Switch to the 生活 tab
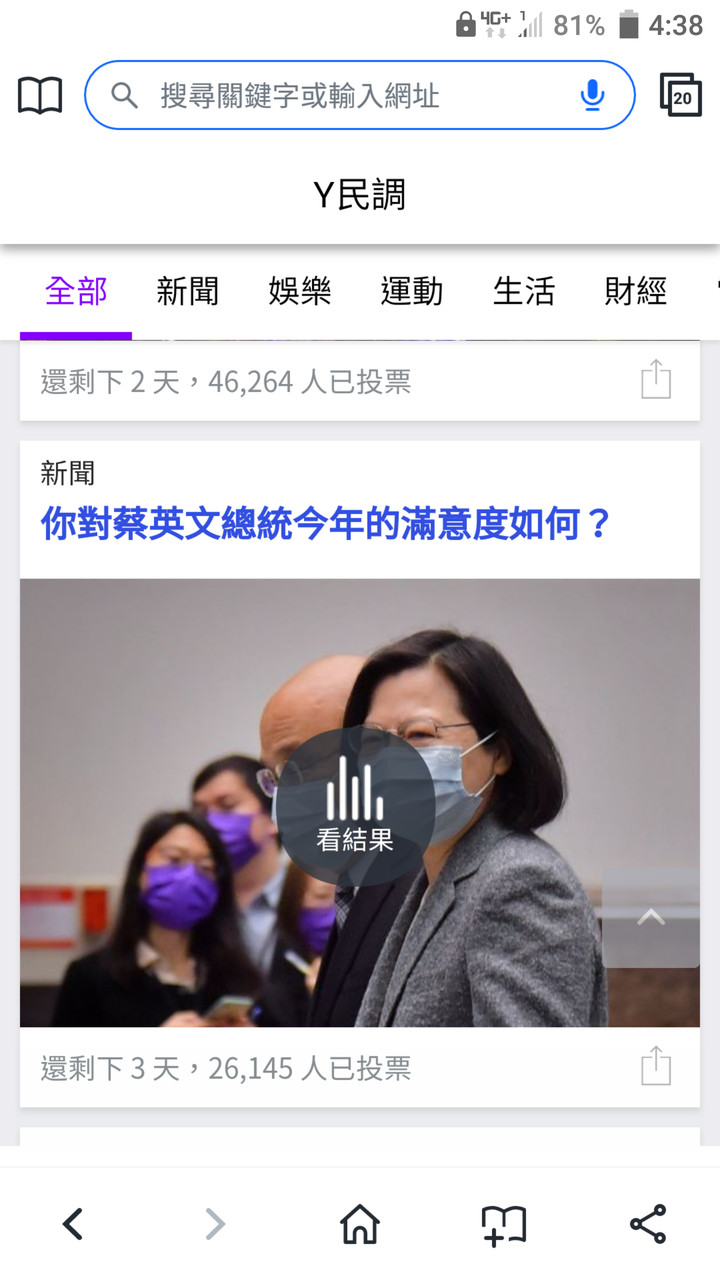The height and width of the screenshot is (1280, 720). click(x=523, y=292)
